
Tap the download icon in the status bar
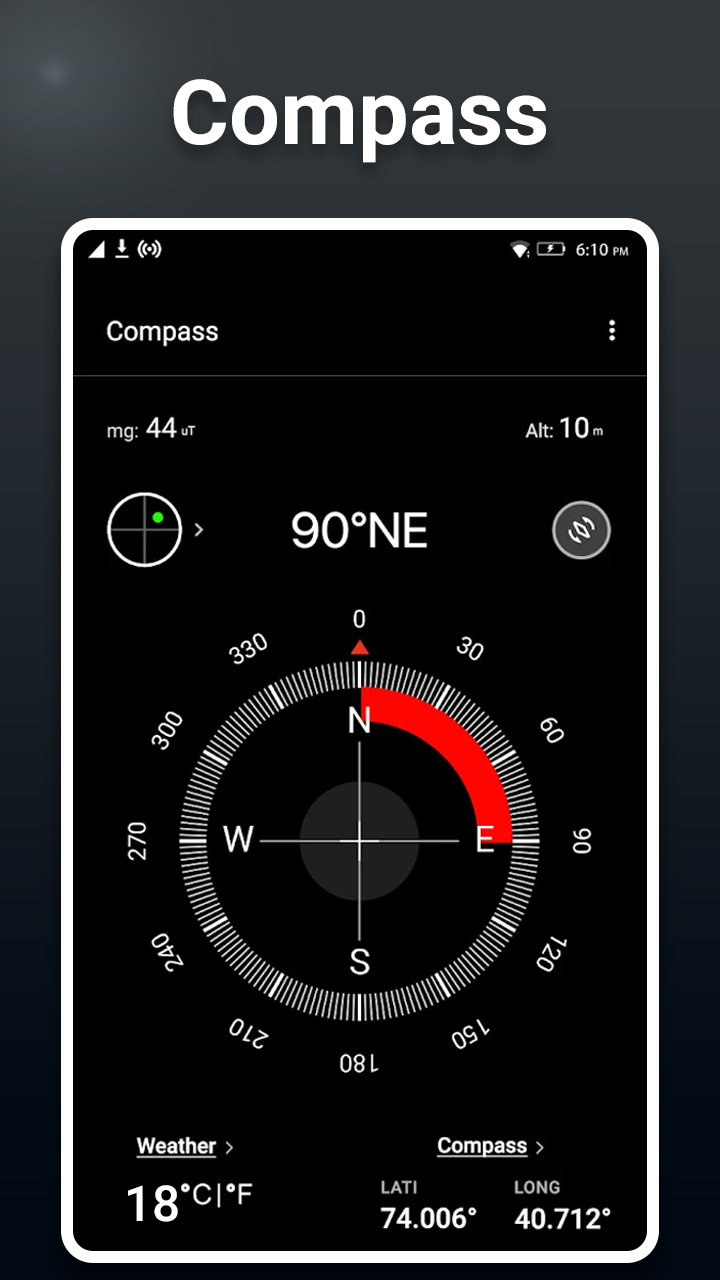[x=122, y=248]
